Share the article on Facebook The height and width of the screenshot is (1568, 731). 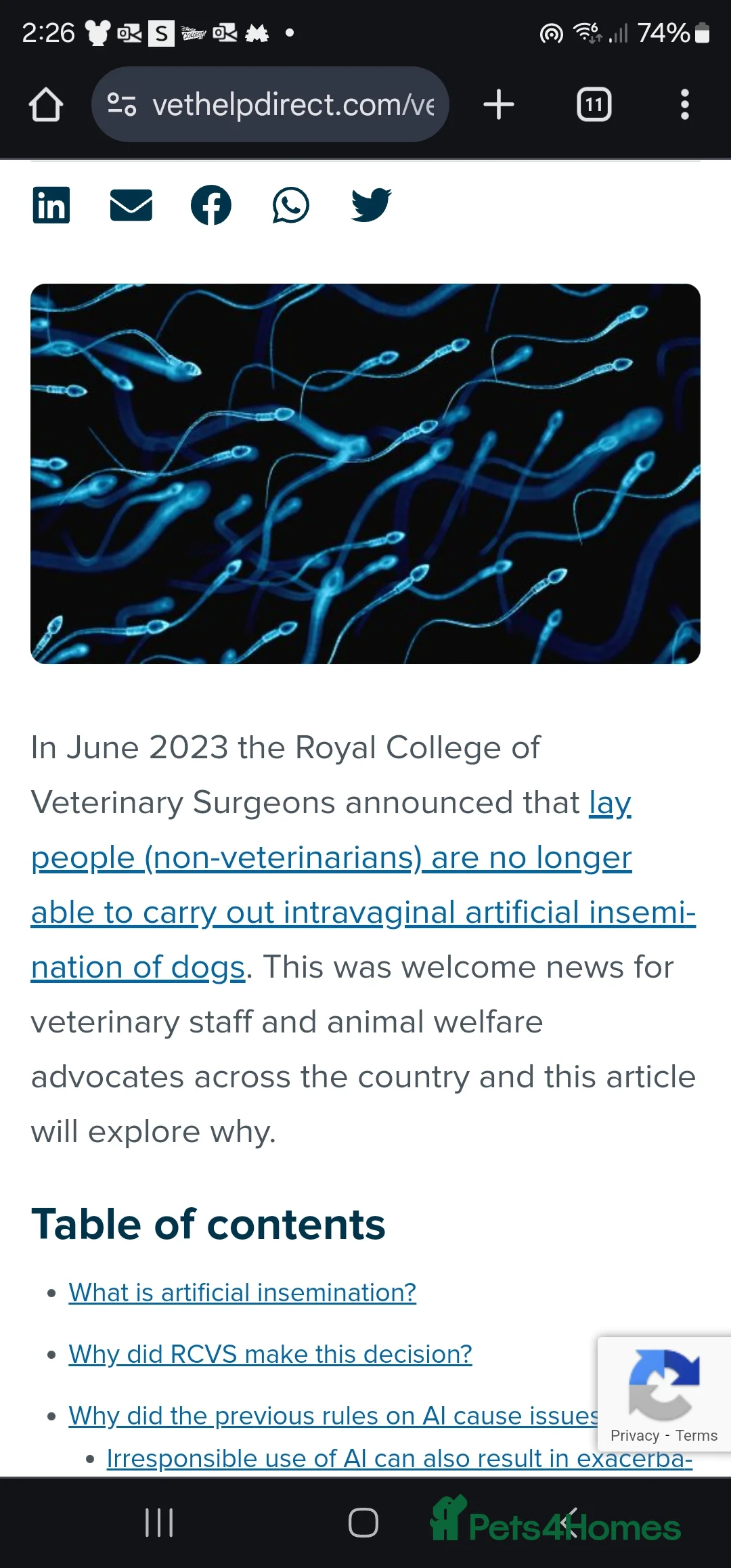tap(211, 205)
